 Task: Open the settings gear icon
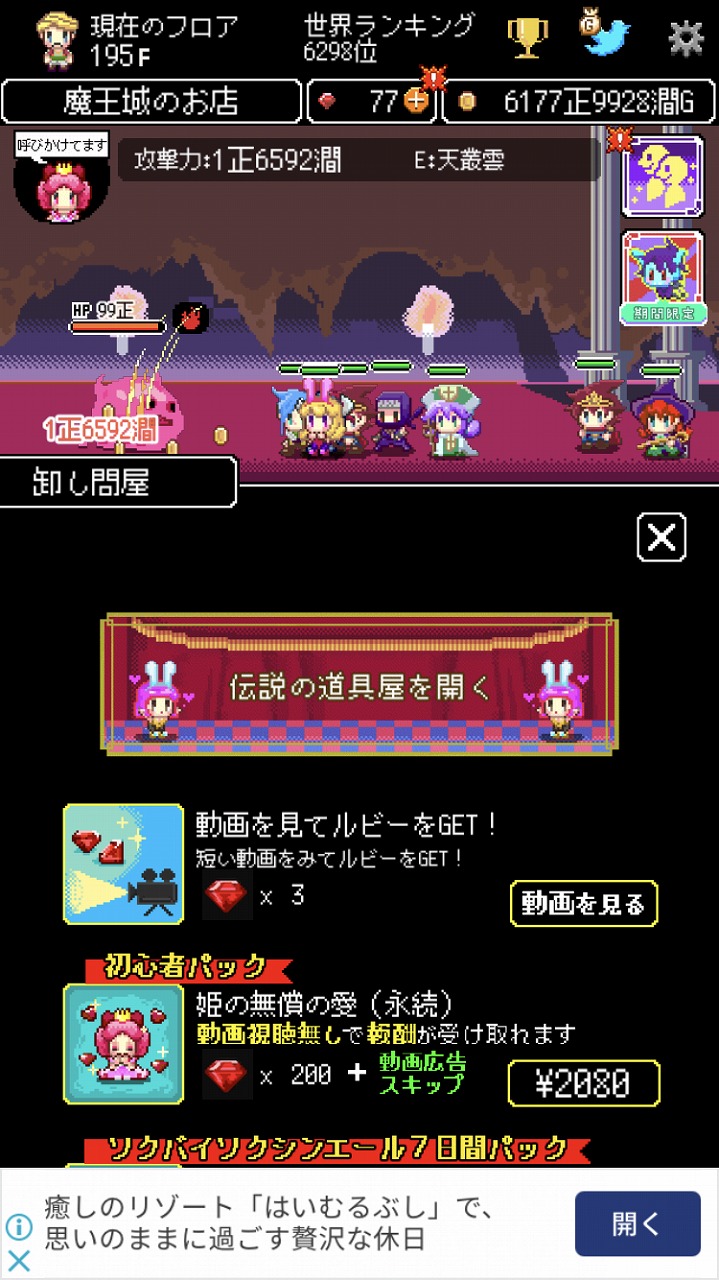point(686,39)
